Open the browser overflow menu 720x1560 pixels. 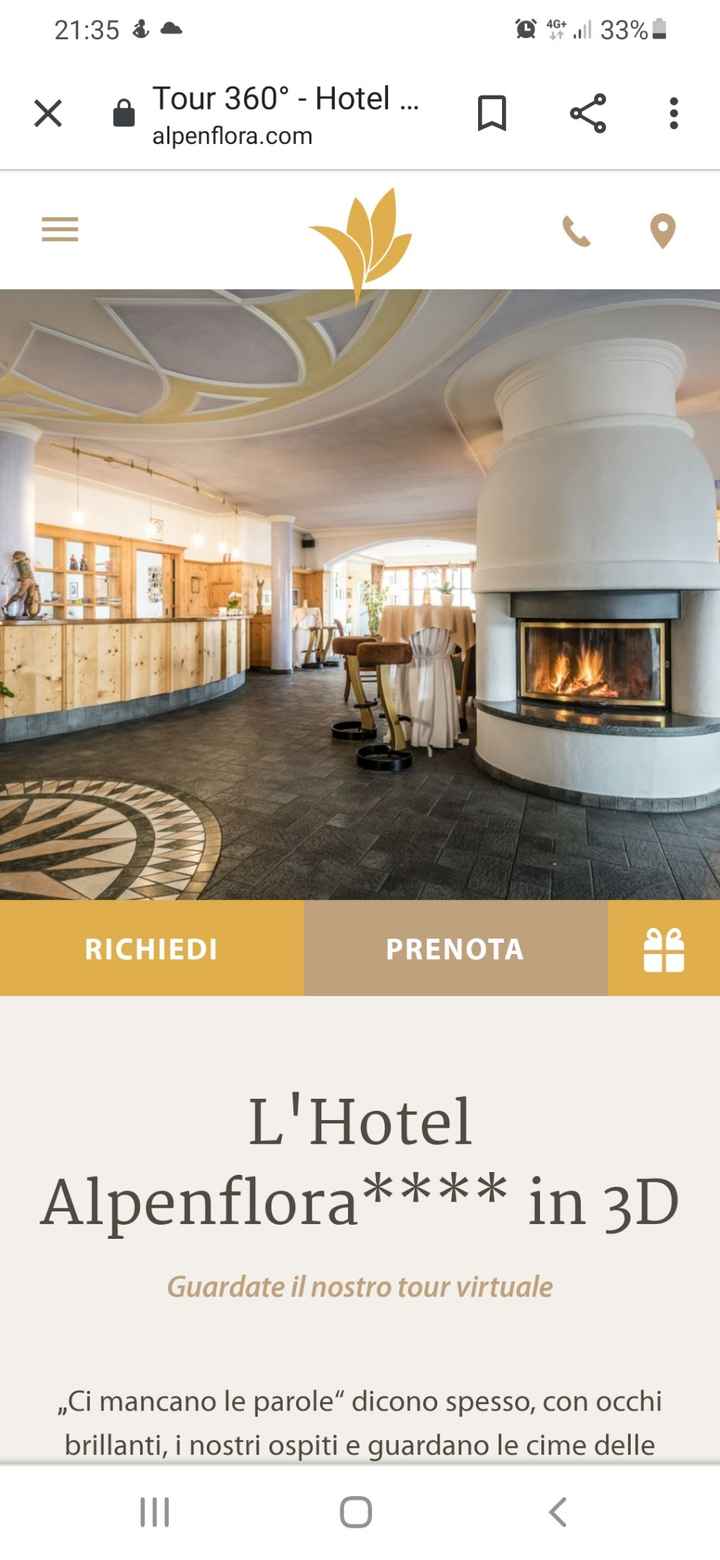click(x=674, y=114)
